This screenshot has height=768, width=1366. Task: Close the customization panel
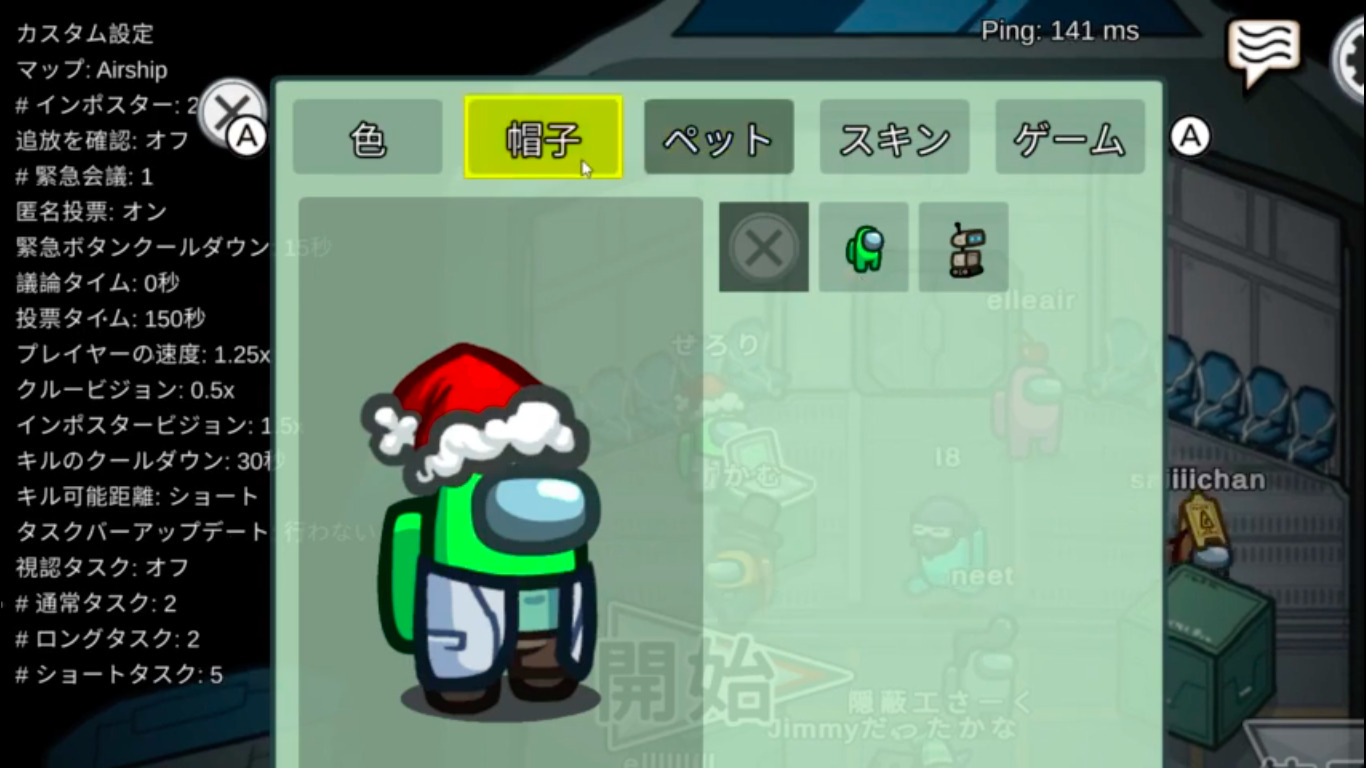tap(231, 111)
